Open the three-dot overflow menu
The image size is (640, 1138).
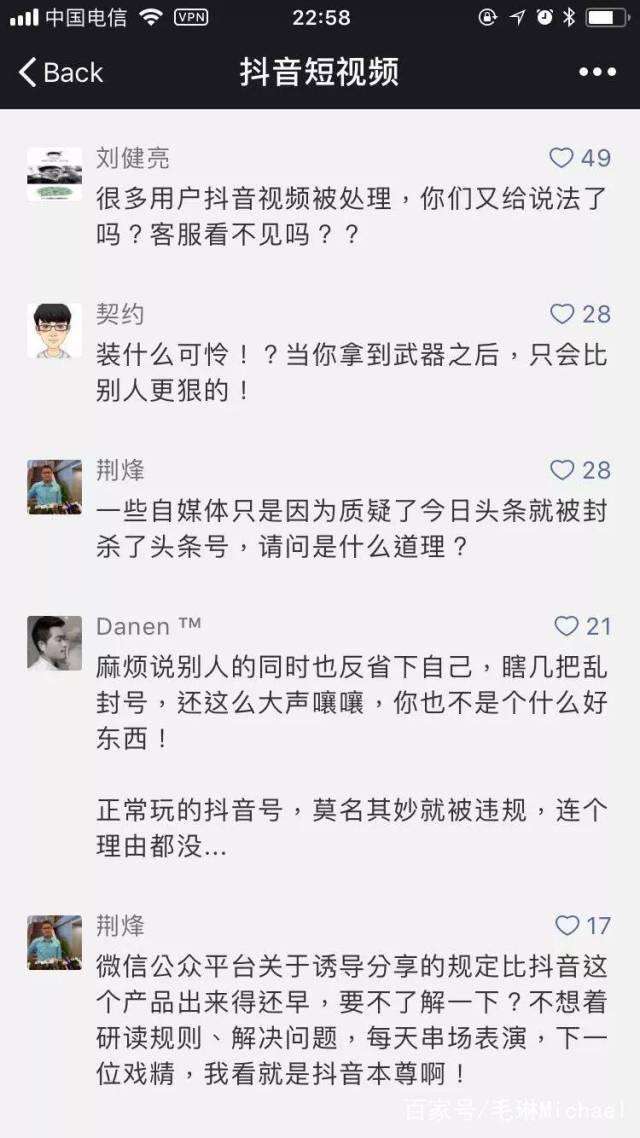click(x=597, y=72)
